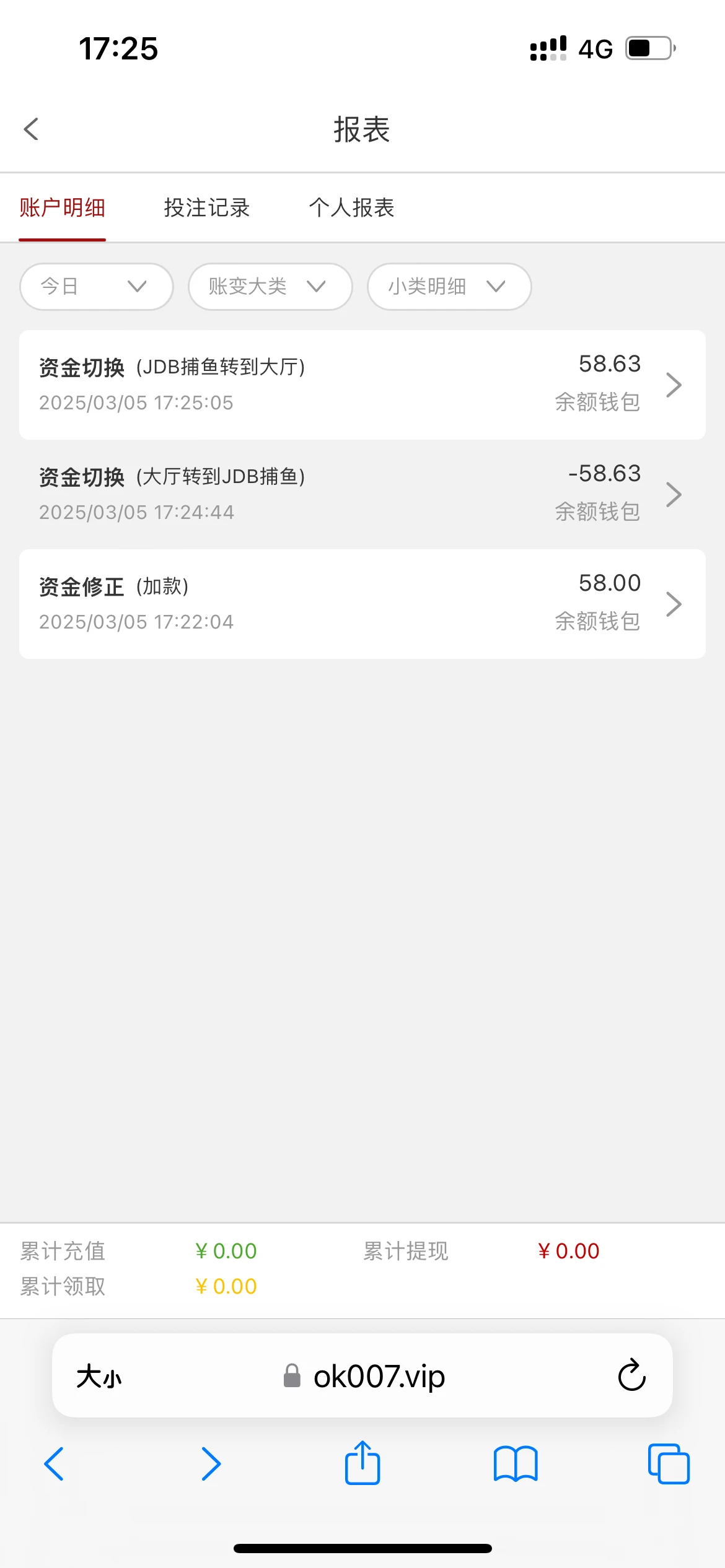The width and height of the screenshot is (725, 1568).
Task: Switch to the 投注记录 tab
Action: click(206, 208)
